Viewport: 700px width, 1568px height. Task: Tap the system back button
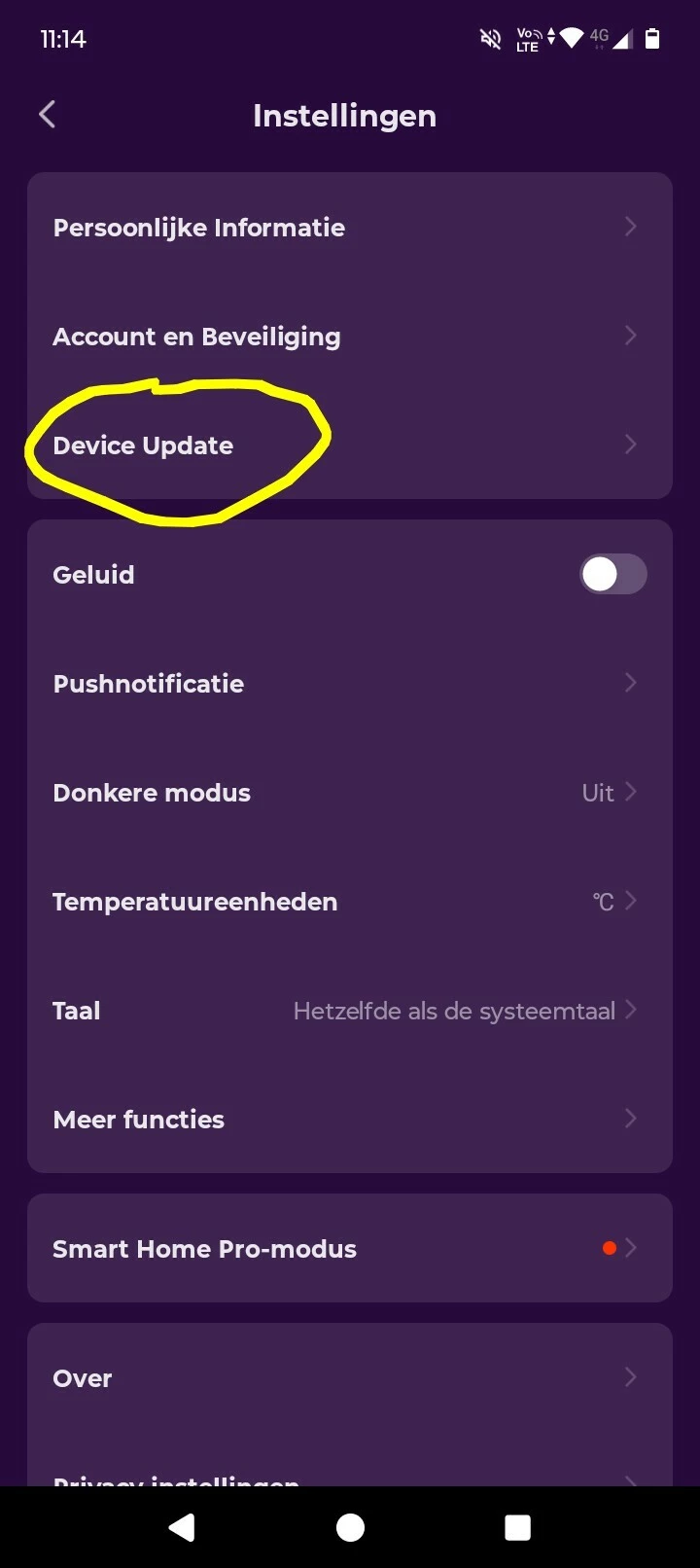(x=182, y=1527)
